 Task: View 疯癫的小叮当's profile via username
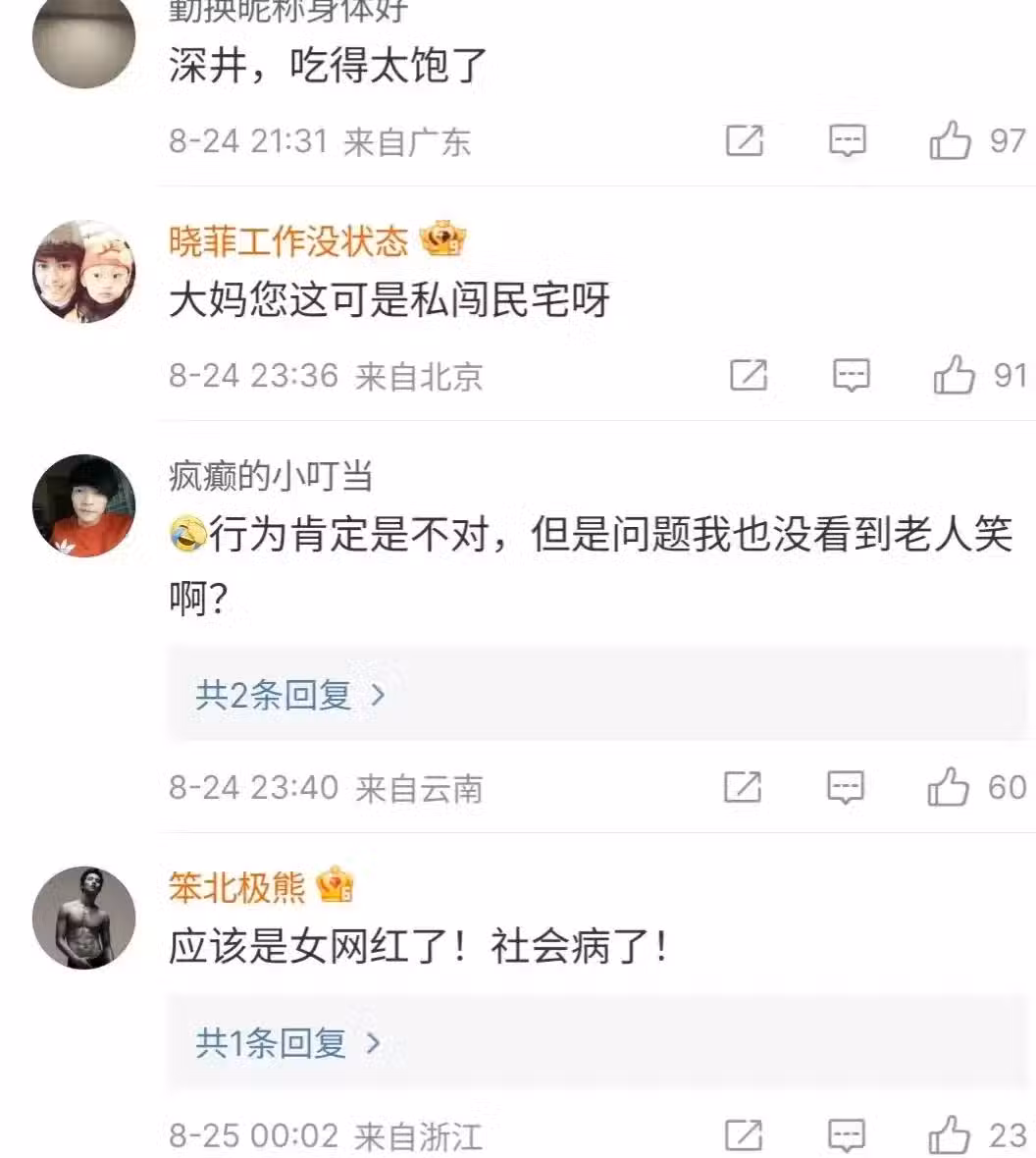pos(271,477)
